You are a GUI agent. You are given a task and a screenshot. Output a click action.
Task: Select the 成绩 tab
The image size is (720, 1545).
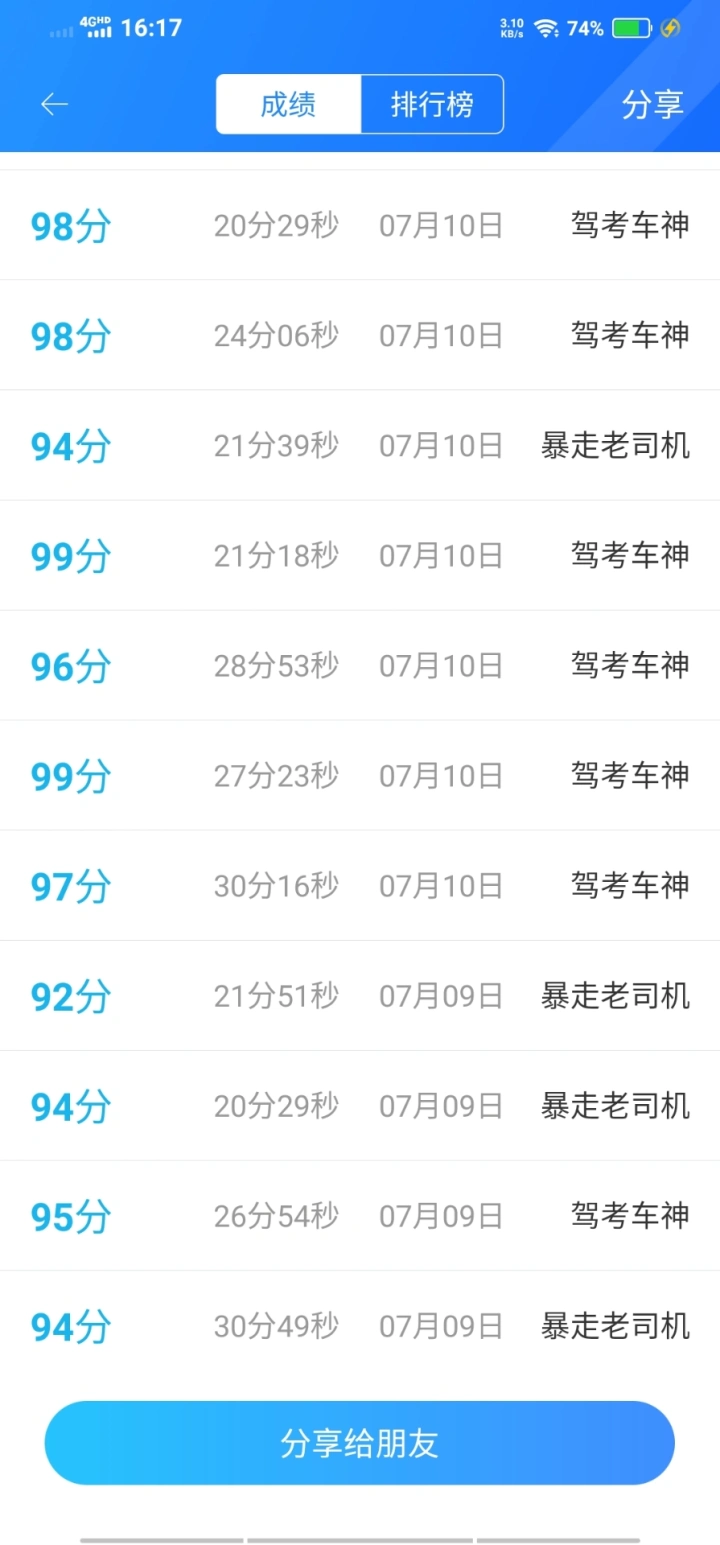tap(288, 104)
